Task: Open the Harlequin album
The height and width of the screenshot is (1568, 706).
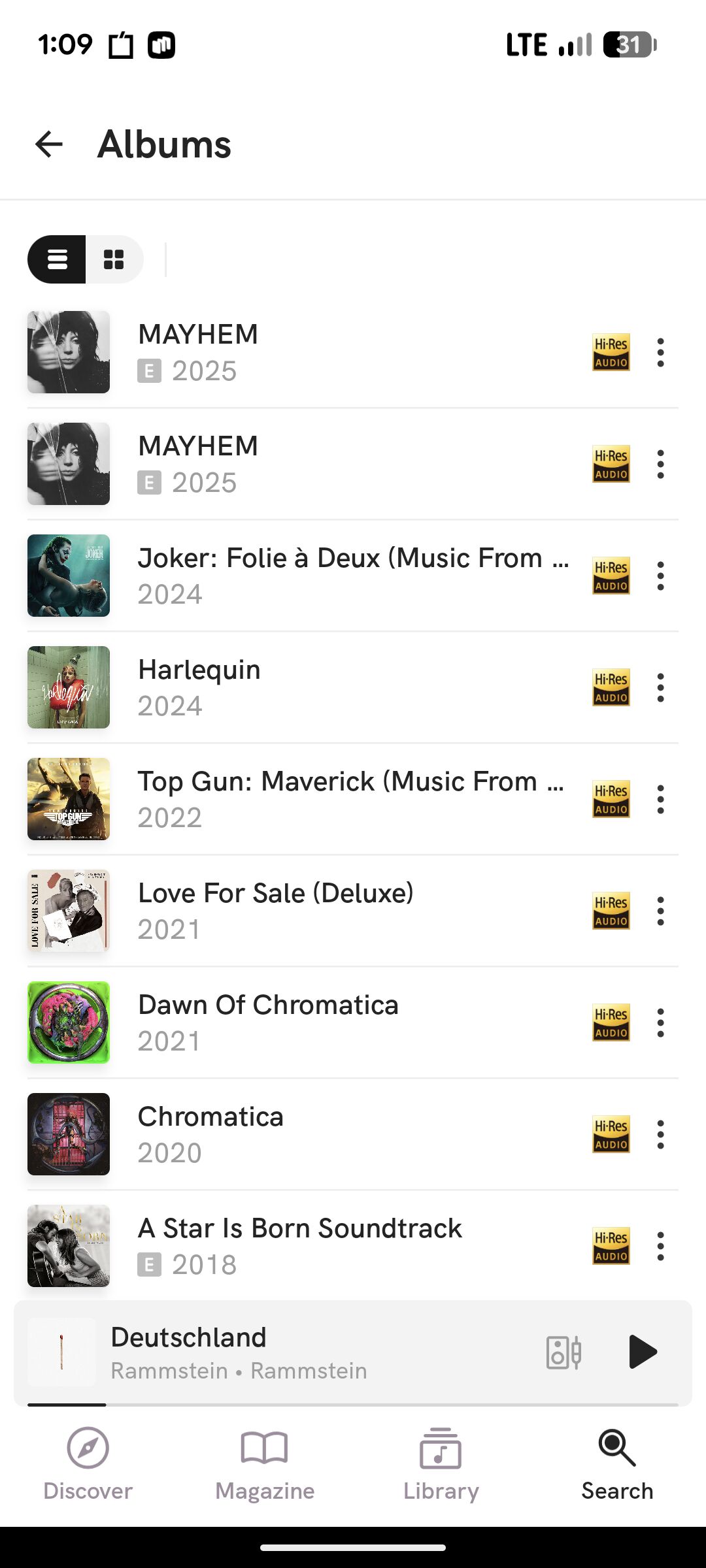Action: coord(199,687)
